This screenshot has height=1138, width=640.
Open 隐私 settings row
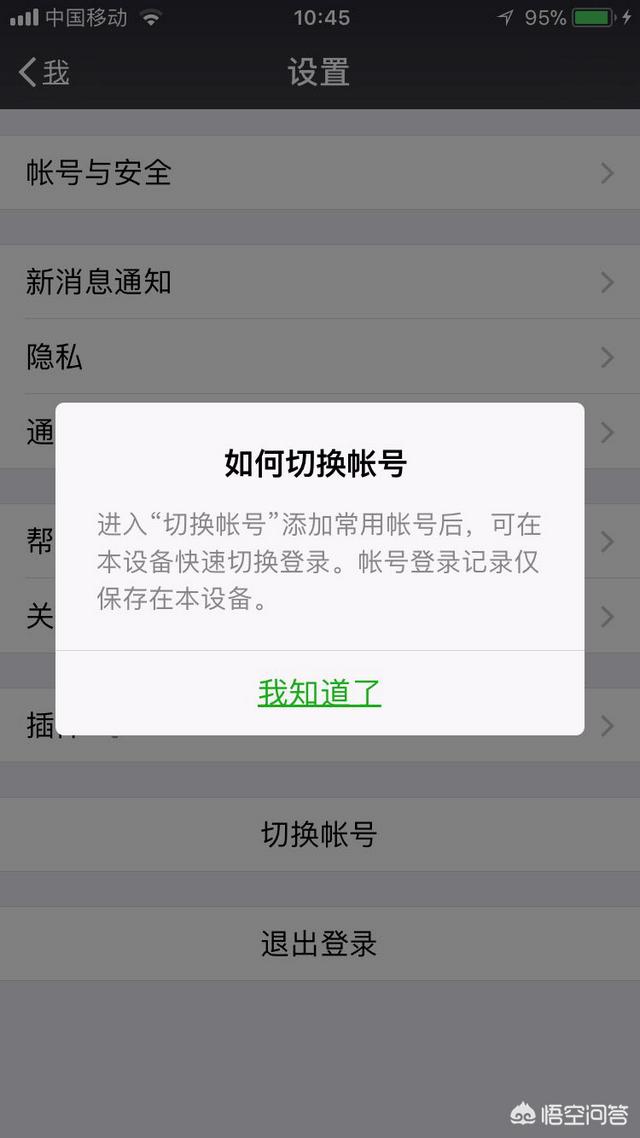[320, 357]
